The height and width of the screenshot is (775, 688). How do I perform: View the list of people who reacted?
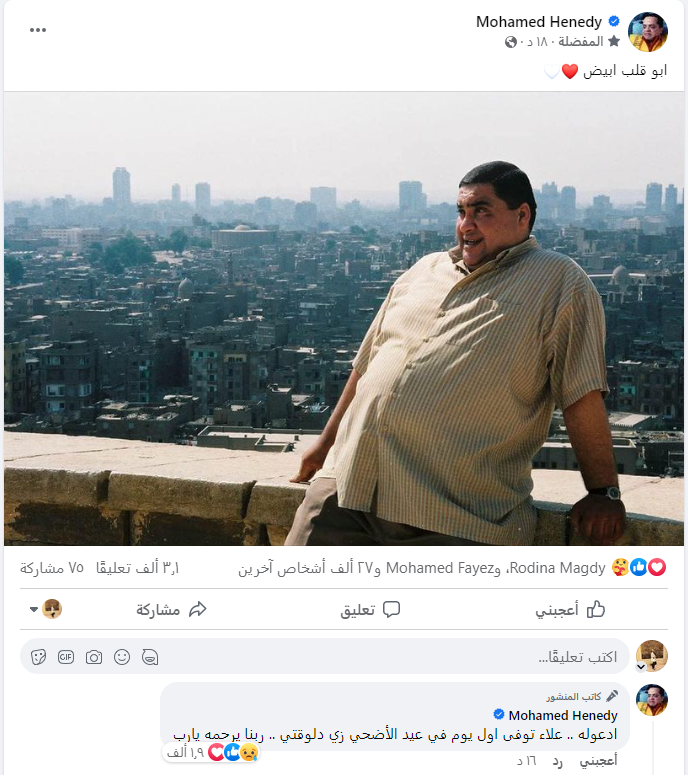coord(450,568)
